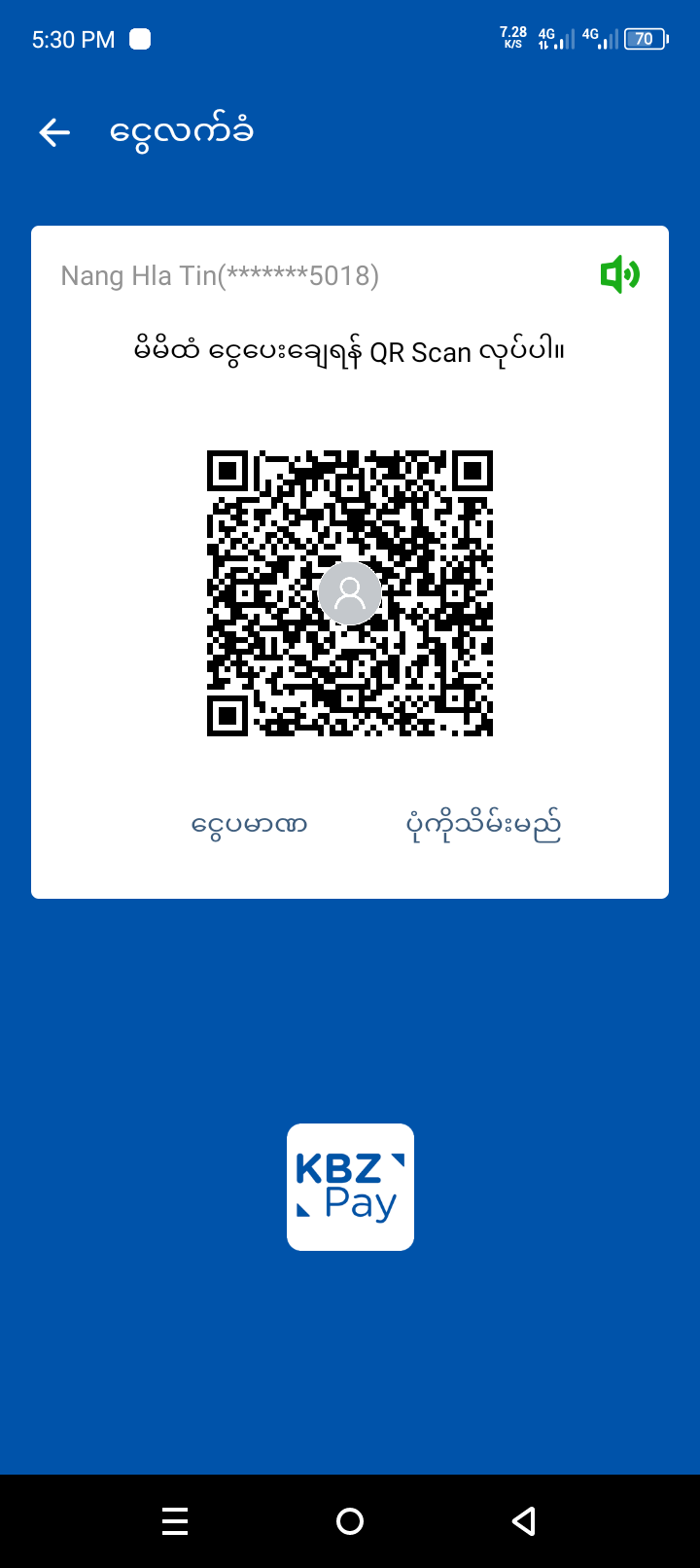Toggle the green speaker sound icon
700x1568 pixels.
coord(619,275)
